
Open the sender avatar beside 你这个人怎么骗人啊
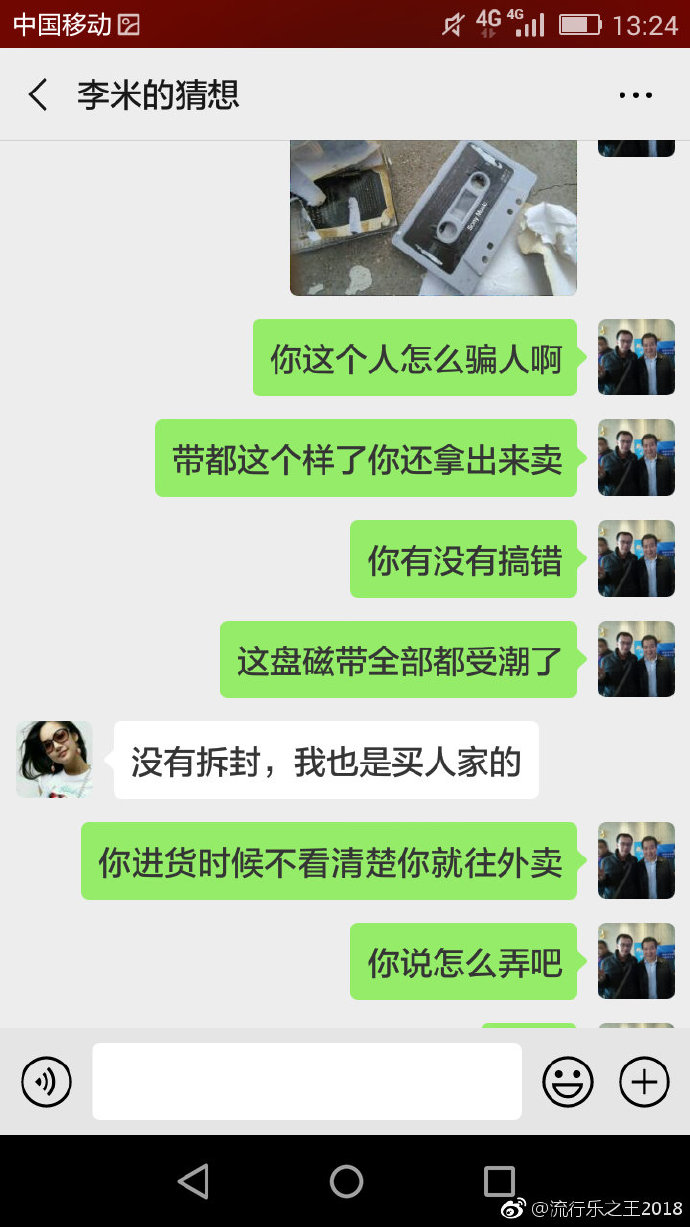click(x=636, y=357)
